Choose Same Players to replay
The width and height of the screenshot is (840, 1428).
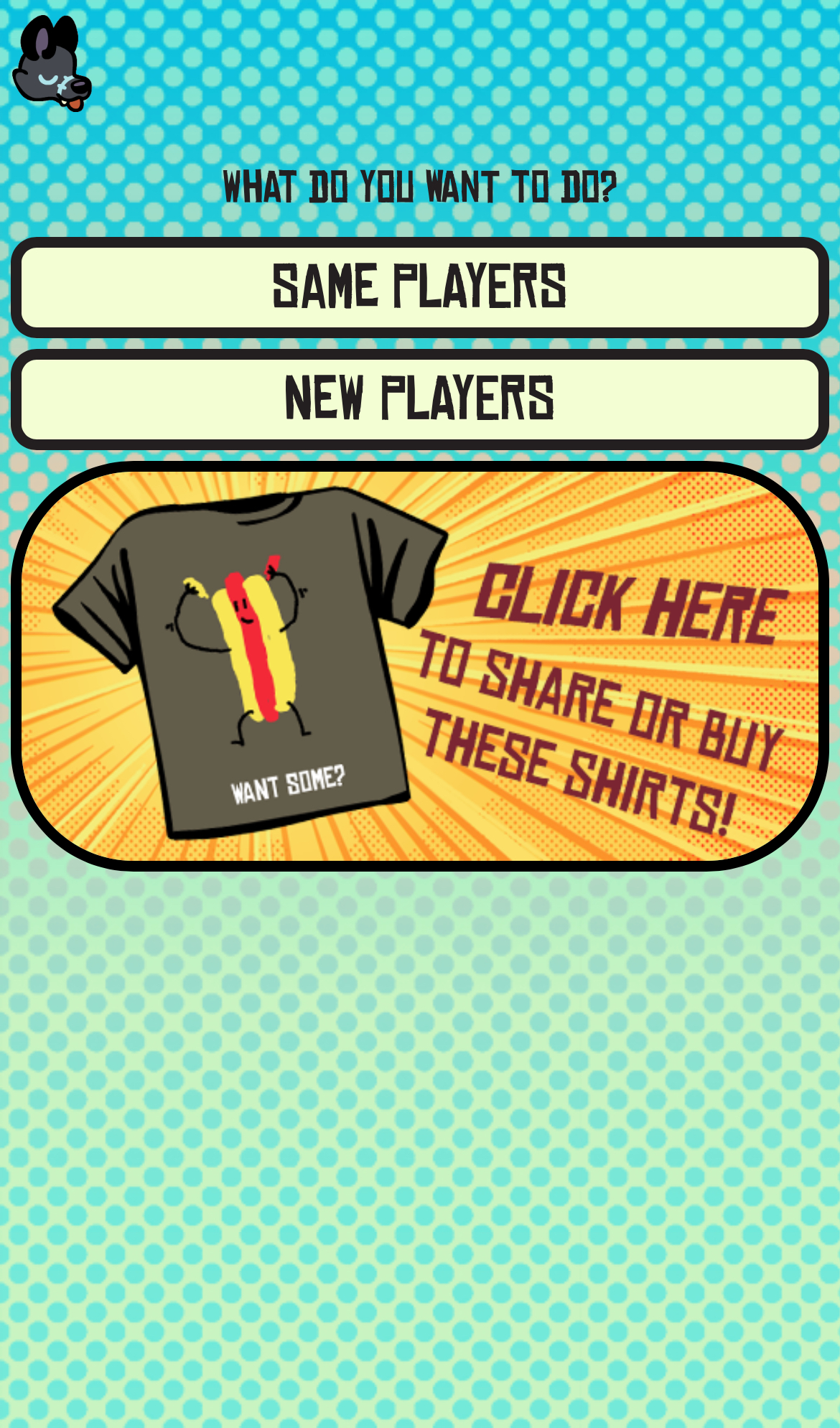point(420,287)
